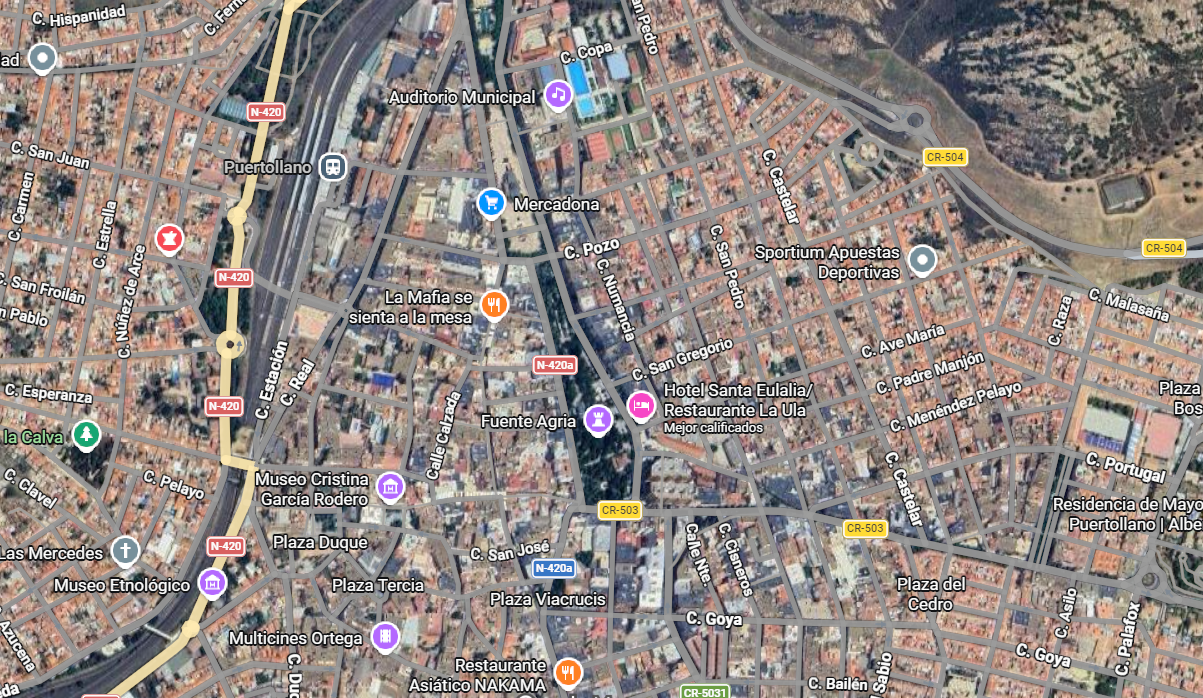Select the Las Mercedes church marker
This screenshot has height=698, width=1203.
125,550
